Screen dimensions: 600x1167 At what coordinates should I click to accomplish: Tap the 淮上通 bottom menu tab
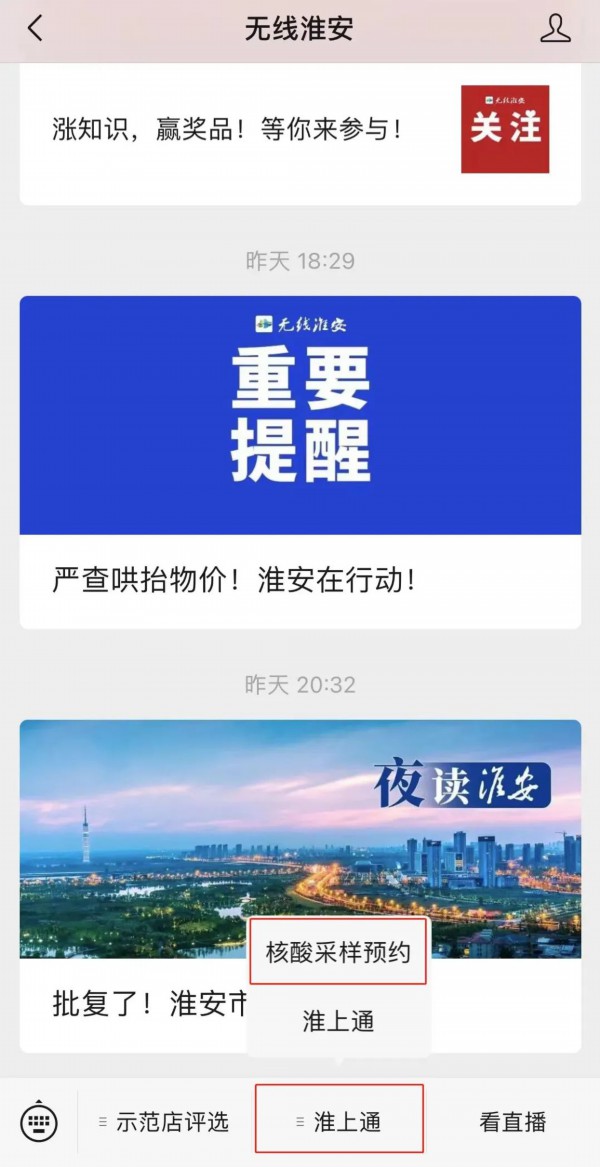click(x=339, y=1122)
